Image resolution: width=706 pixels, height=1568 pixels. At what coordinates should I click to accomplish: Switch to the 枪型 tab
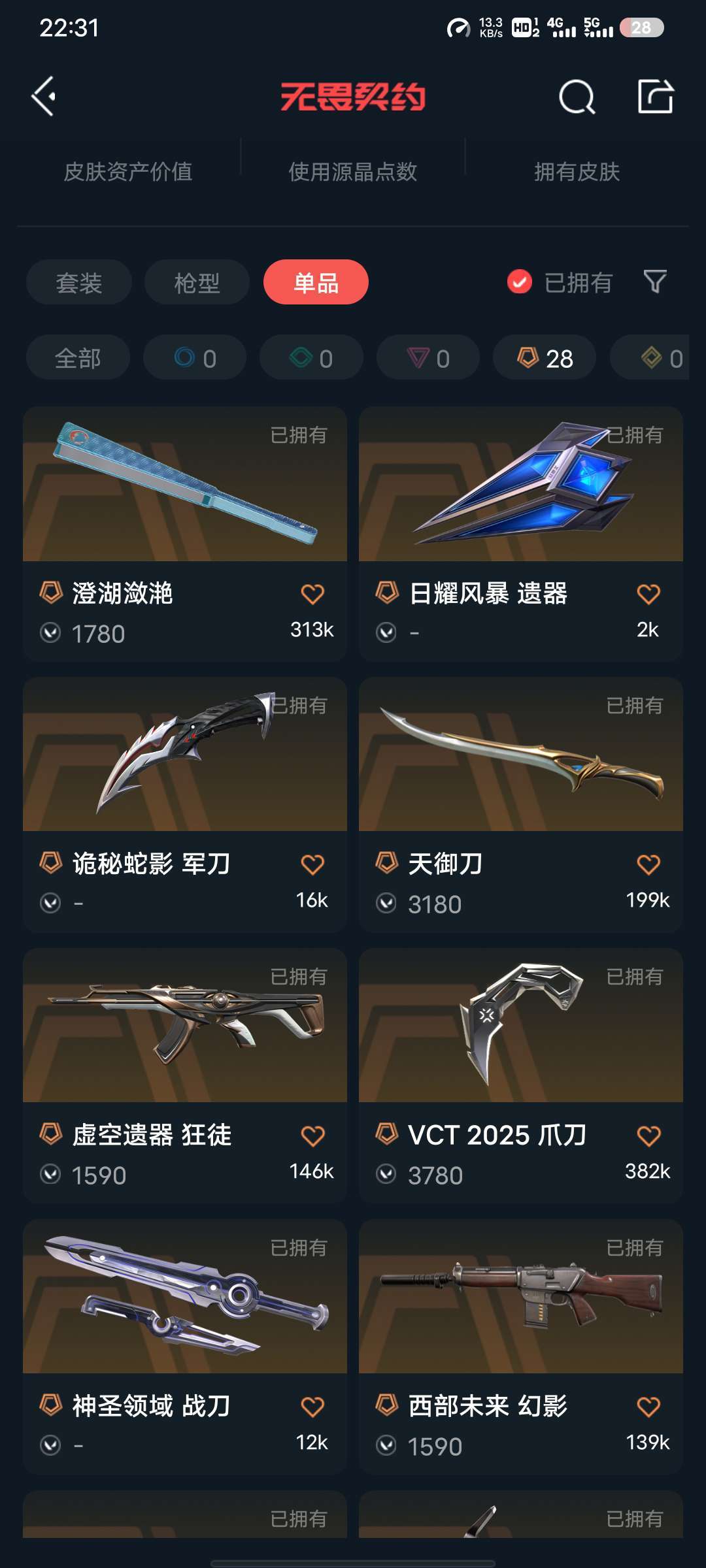[197, 282]
